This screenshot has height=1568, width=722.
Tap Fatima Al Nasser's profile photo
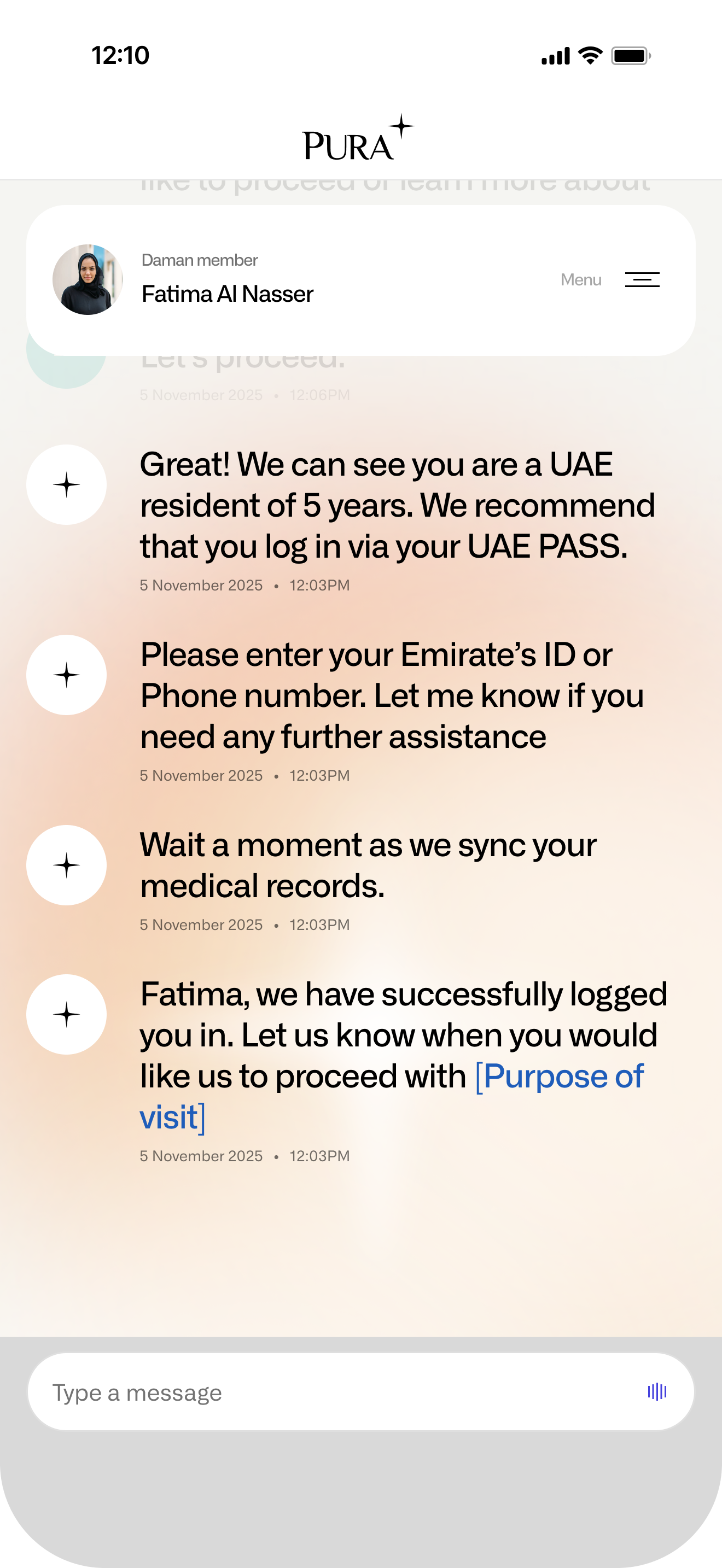[89, 278]
